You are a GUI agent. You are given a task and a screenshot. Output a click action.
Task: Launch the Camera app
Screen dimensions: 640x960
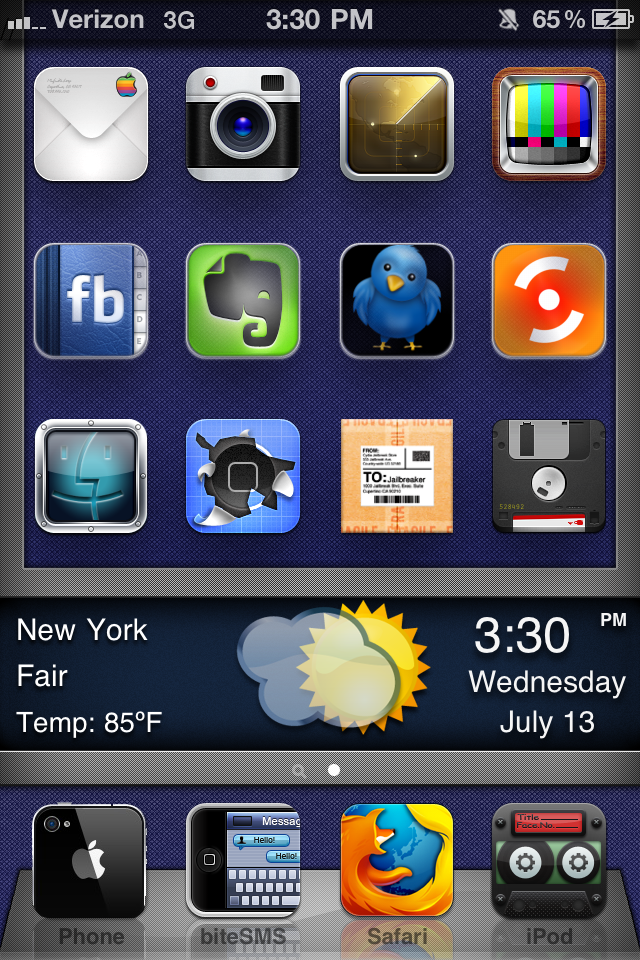[x=243, y=124]
